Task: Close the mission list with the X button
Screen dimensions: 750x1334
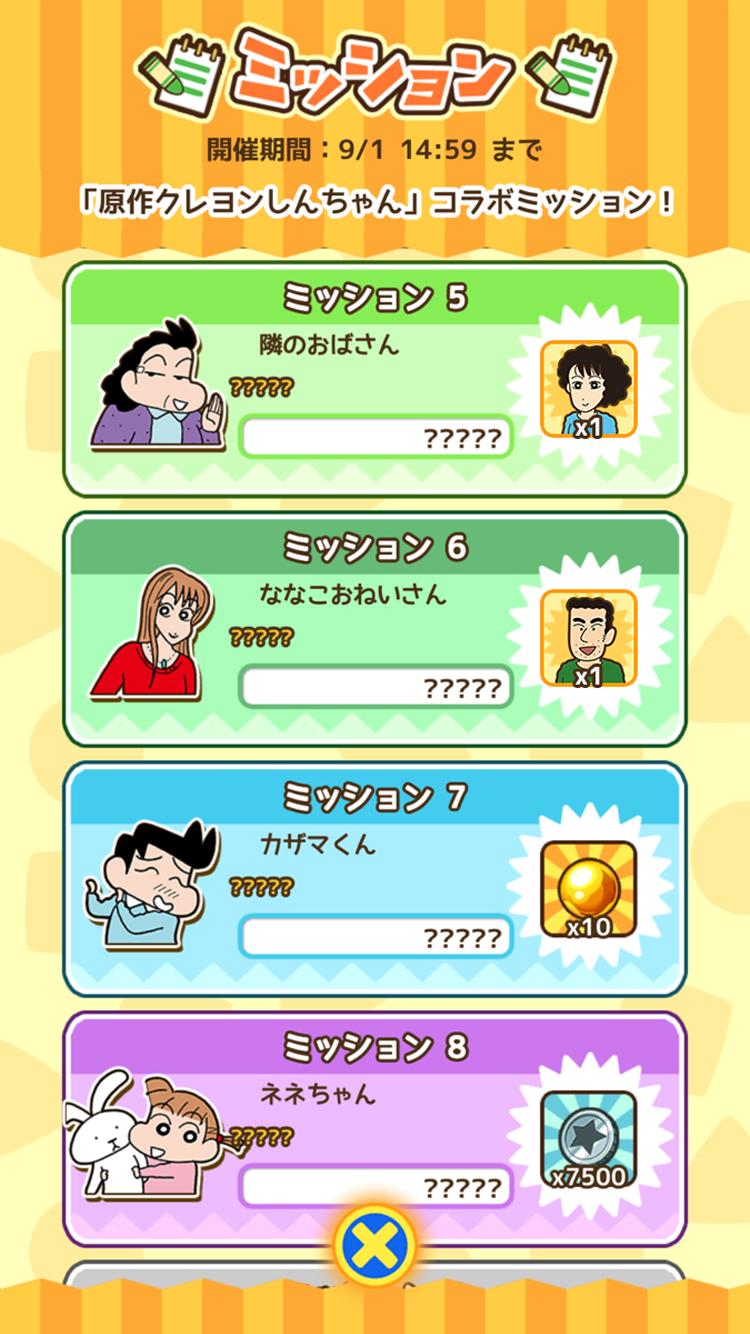Action: tap(374, 1246)
